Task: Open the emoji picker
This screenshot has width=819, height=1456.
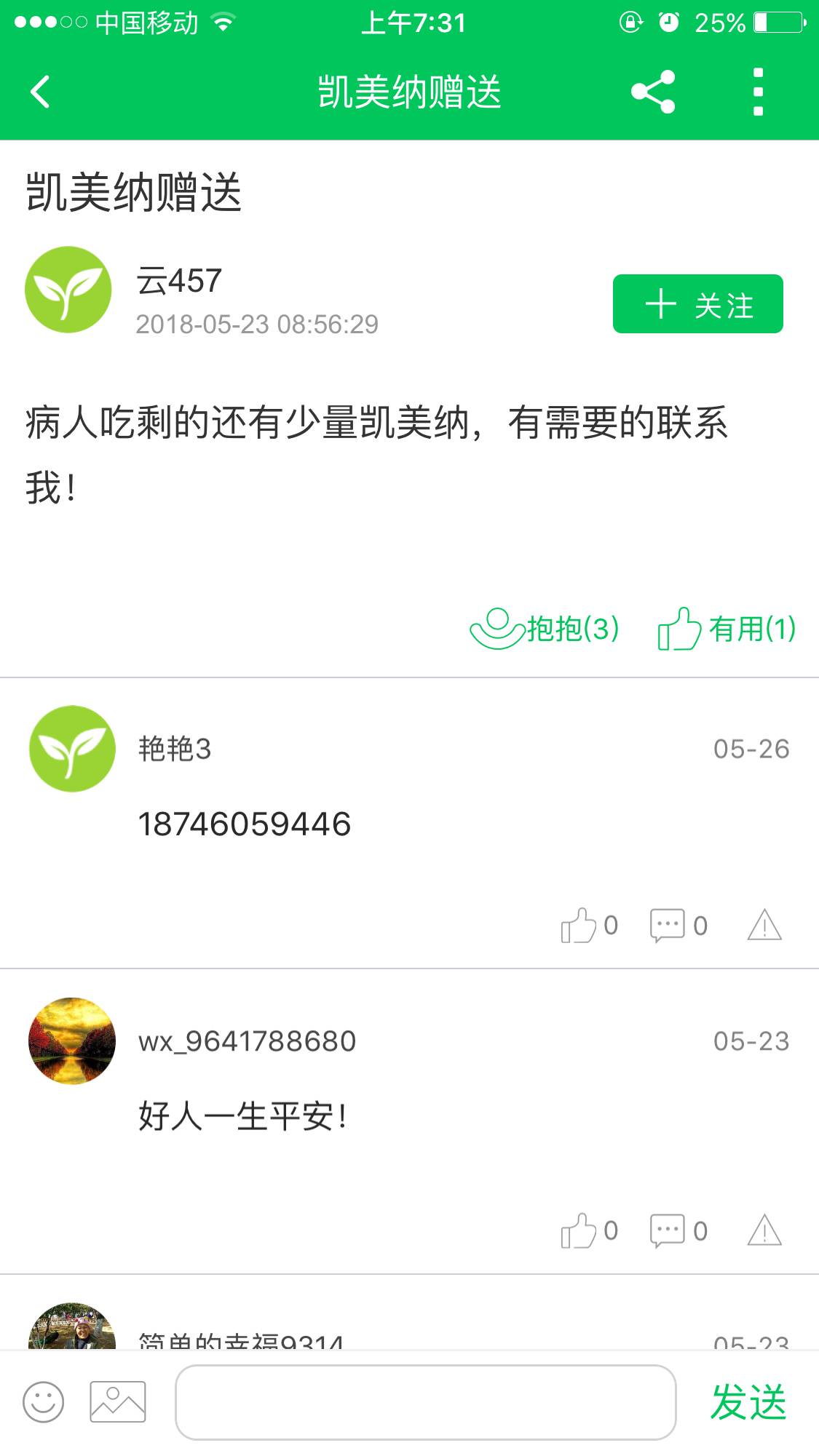Action: pyautogui.click(x=44, y=1401)
